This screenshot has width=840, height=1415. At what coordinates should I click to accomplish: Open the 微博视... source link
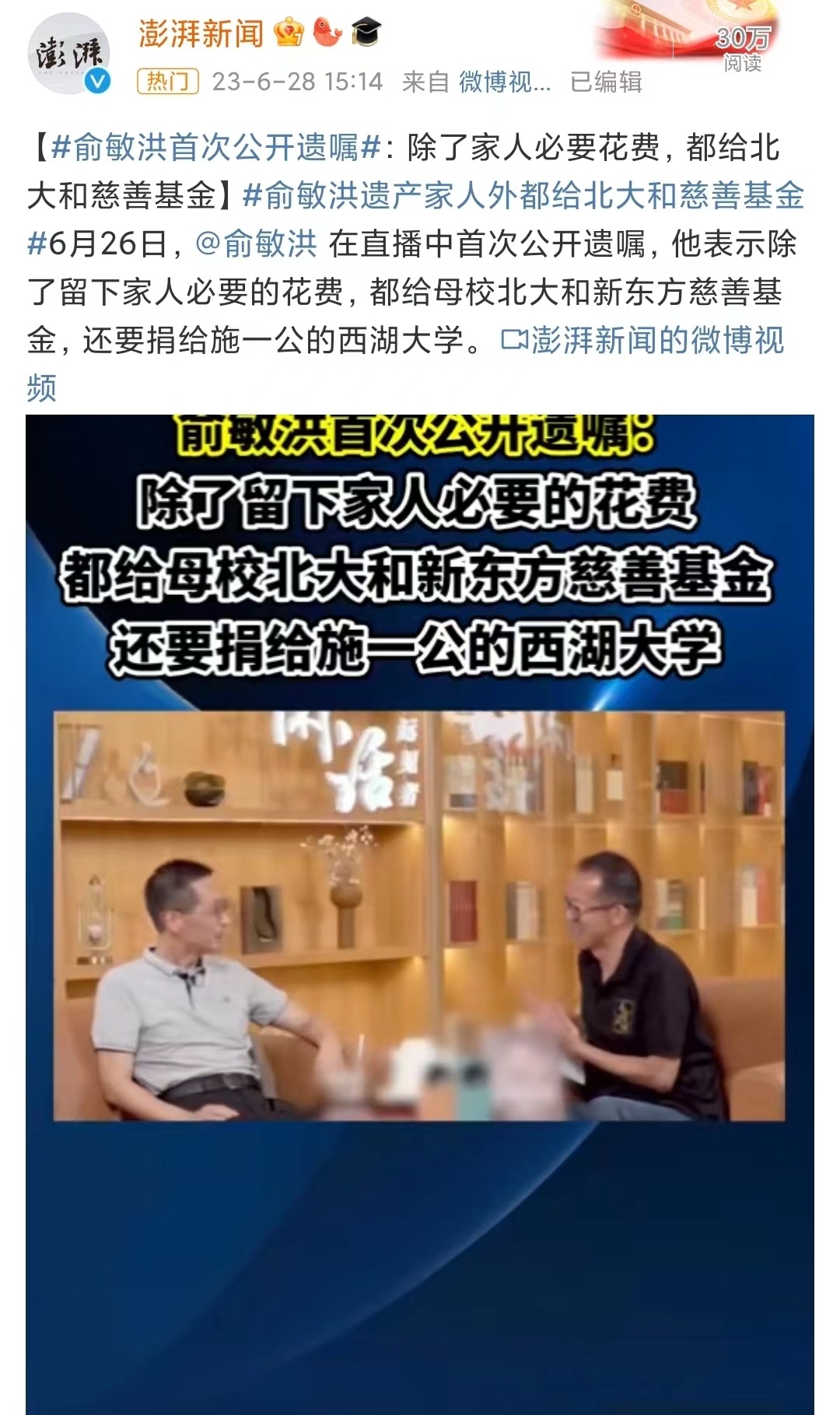[504, 82]
